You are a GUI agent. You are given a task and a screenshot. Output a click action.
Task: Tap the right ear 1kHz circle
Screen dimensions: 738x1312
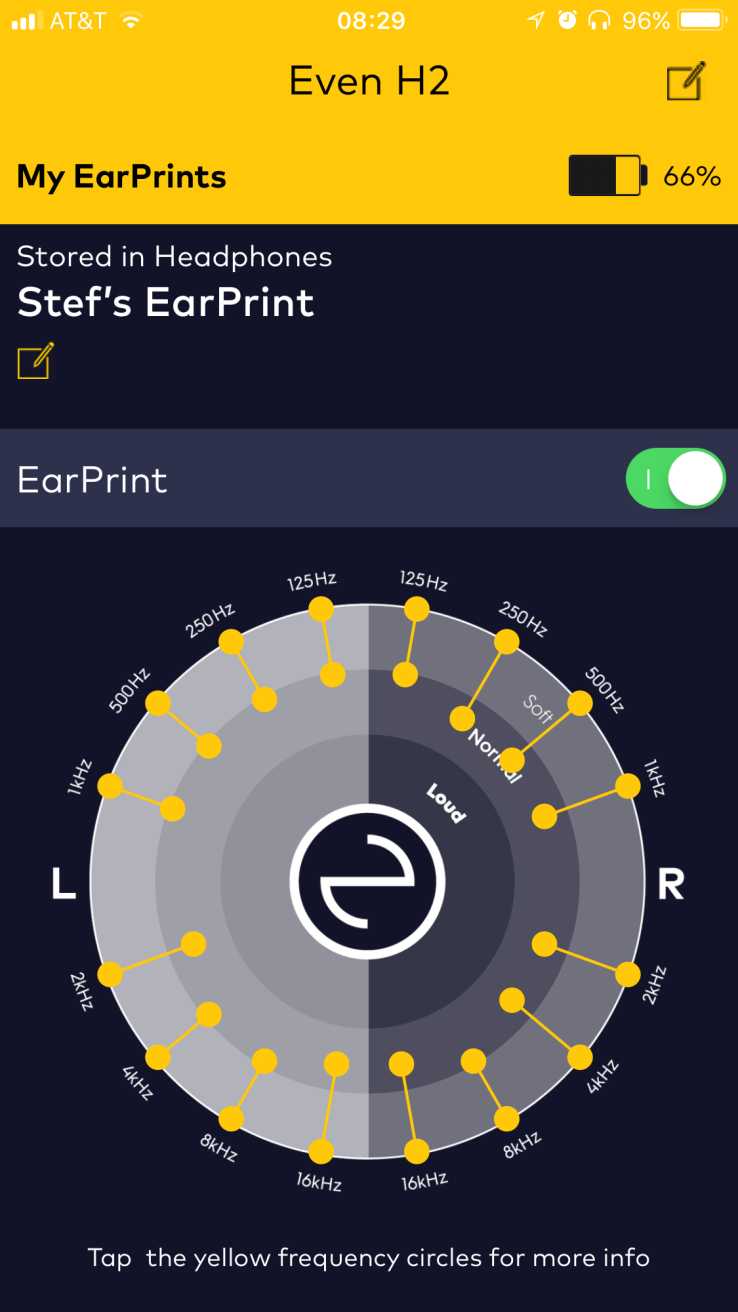627,786
